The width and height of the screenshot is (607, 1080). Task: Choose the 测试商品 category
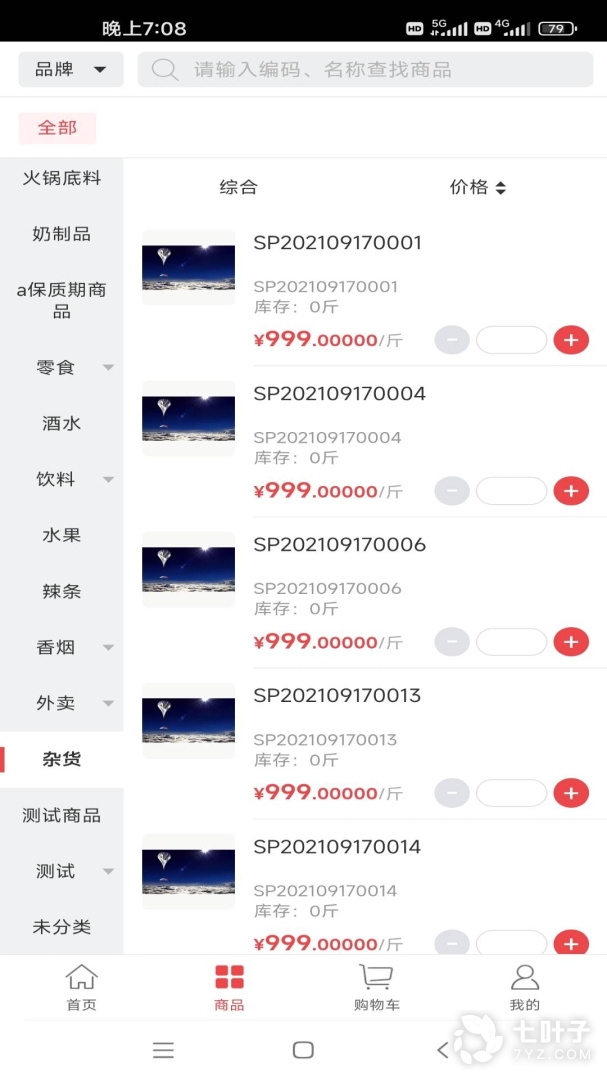tap(62, 815)
